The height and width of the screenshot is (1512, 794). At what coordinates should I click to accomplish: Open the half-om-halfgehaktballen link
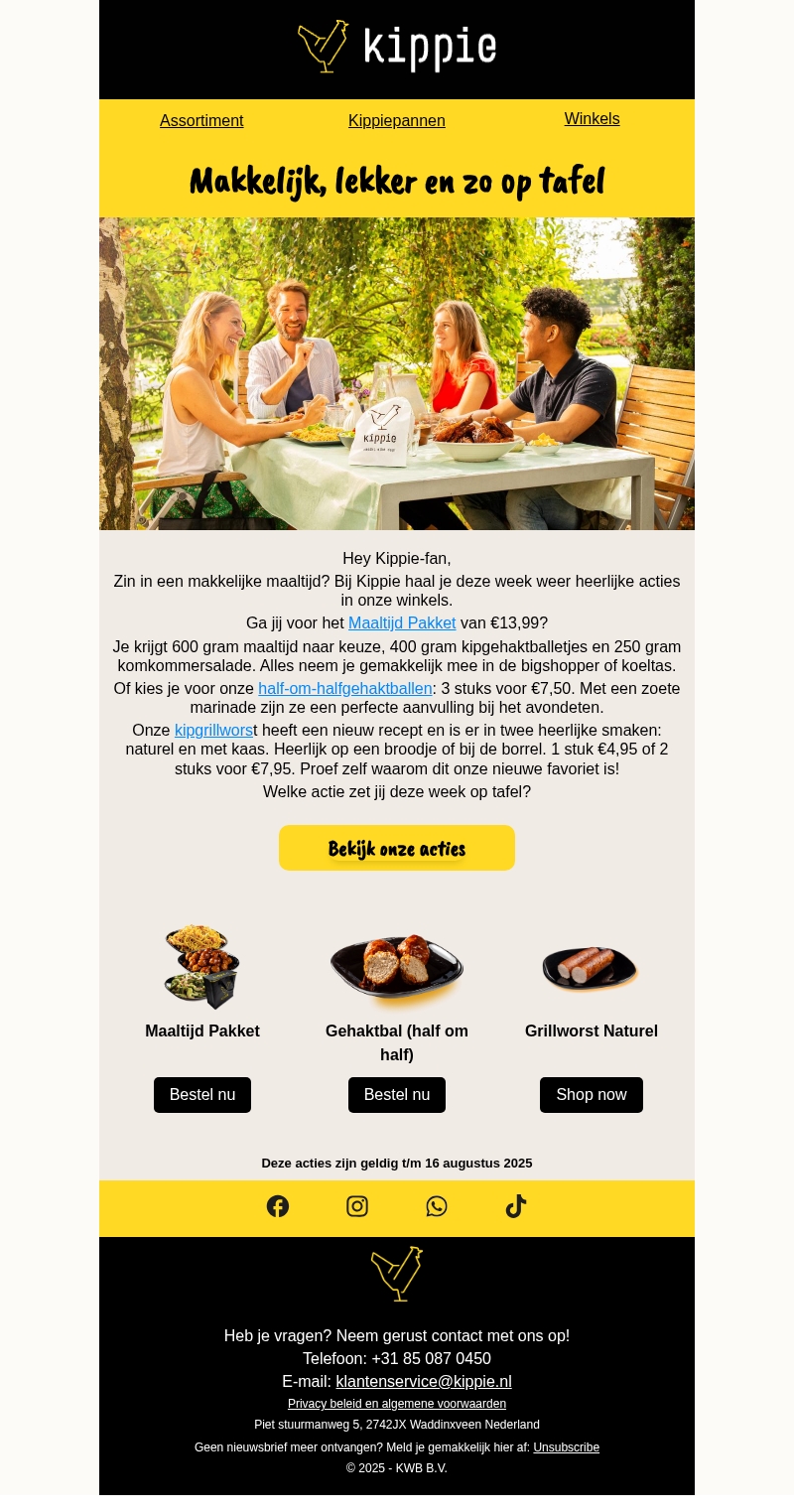(344, 689)
